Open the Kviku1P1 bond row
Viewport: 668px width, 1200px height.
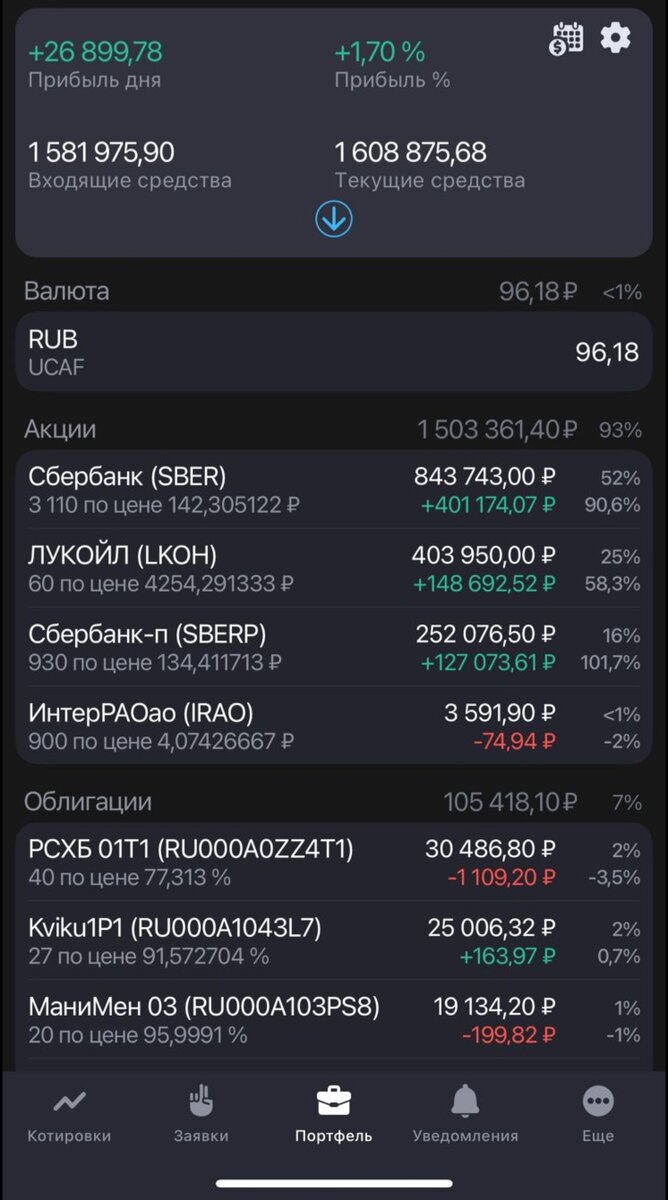[x=334, y=941]
